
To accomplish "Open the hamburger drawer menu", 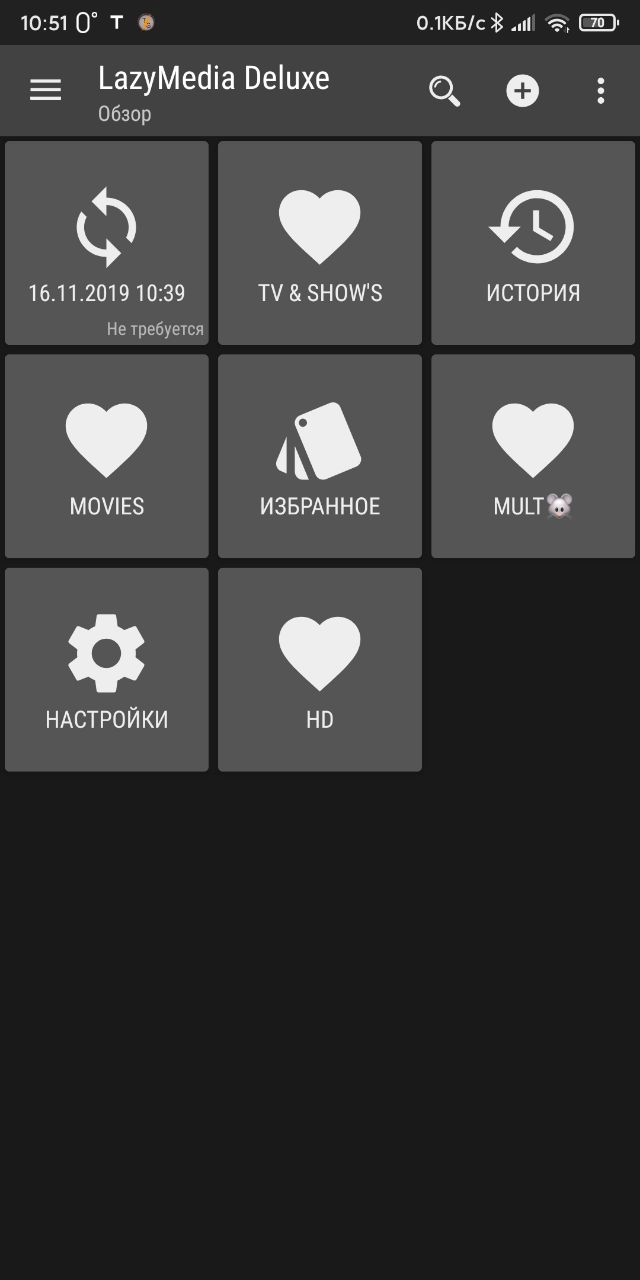I will pos(45,91).
